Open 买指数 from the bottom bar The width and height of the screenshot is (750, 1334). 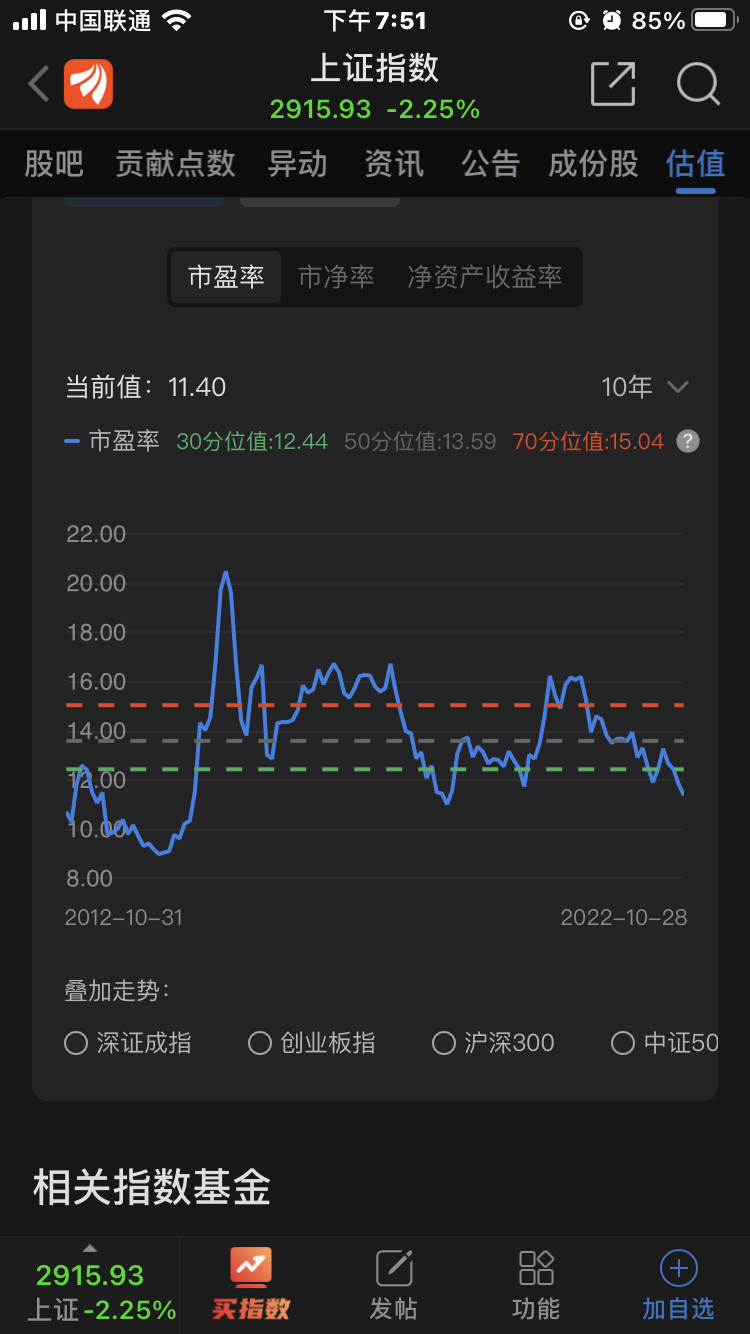pos(249,1285)
